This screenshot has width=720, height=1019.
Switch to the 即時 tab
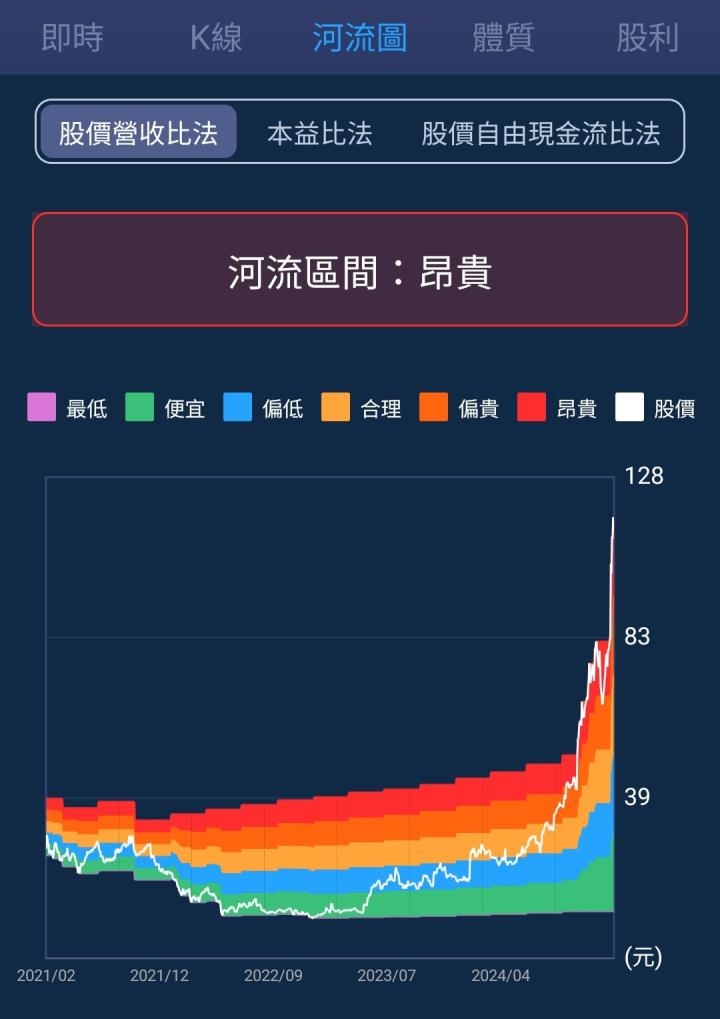point(72,38)
